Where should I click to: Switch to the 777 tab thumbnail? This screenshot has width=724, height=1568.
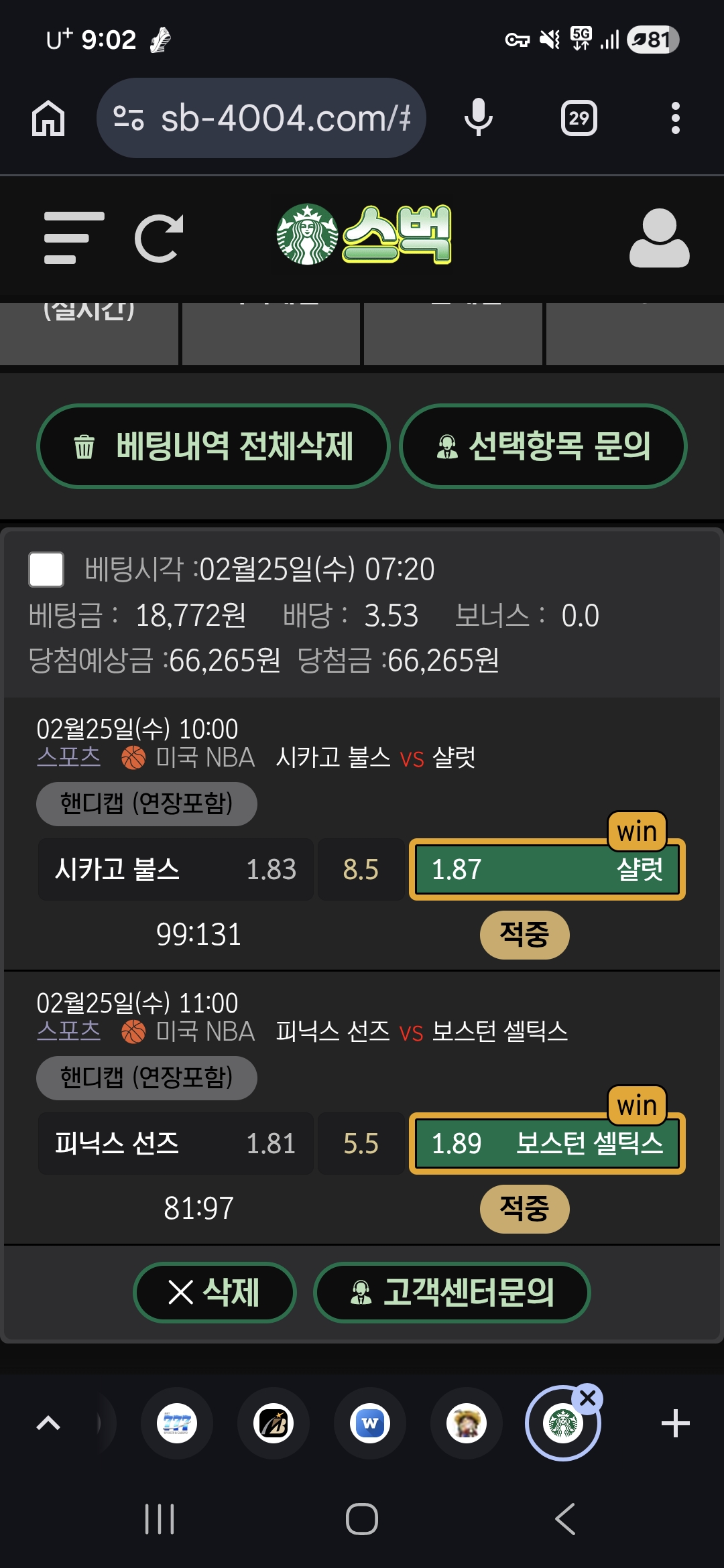176,1424
